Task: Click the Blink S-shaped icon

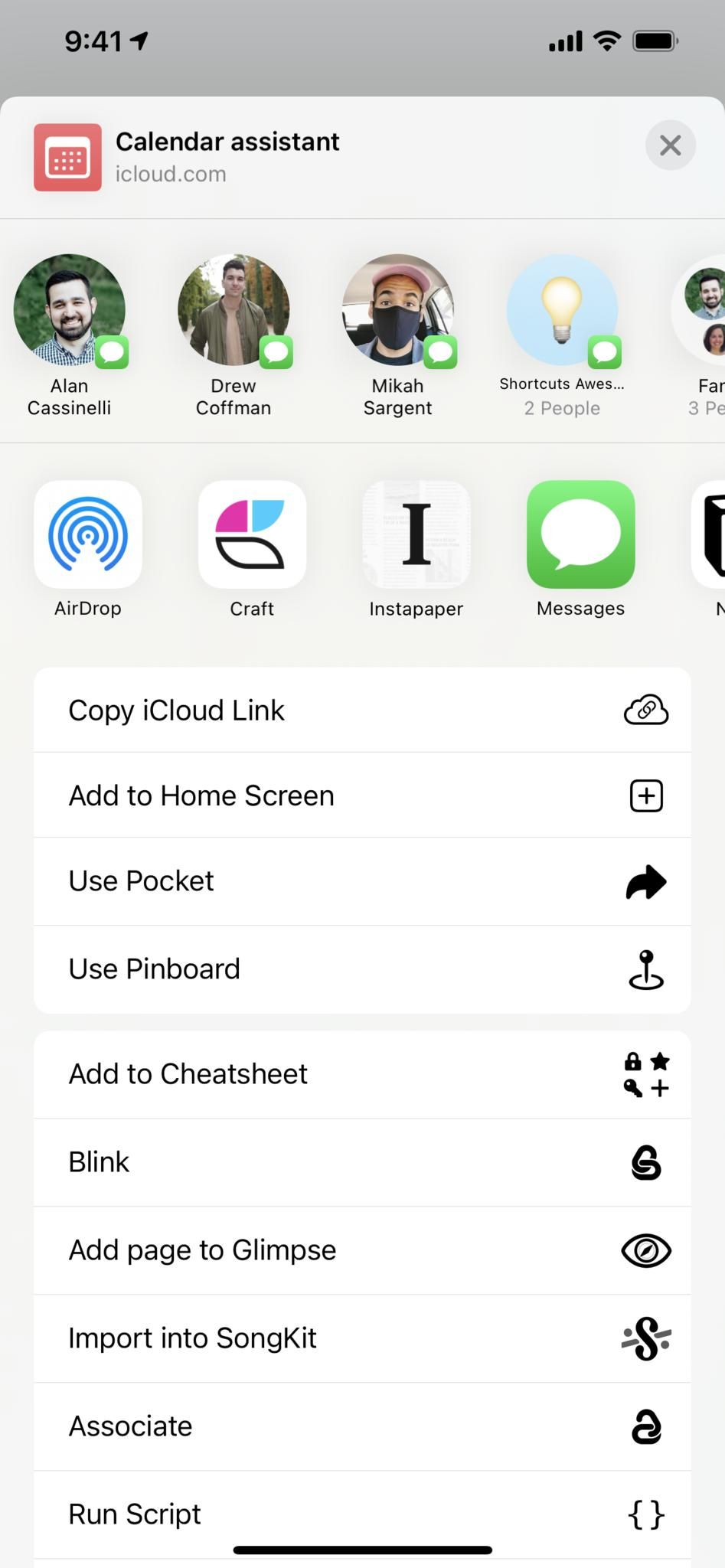Action: (x=645, y=1163)
